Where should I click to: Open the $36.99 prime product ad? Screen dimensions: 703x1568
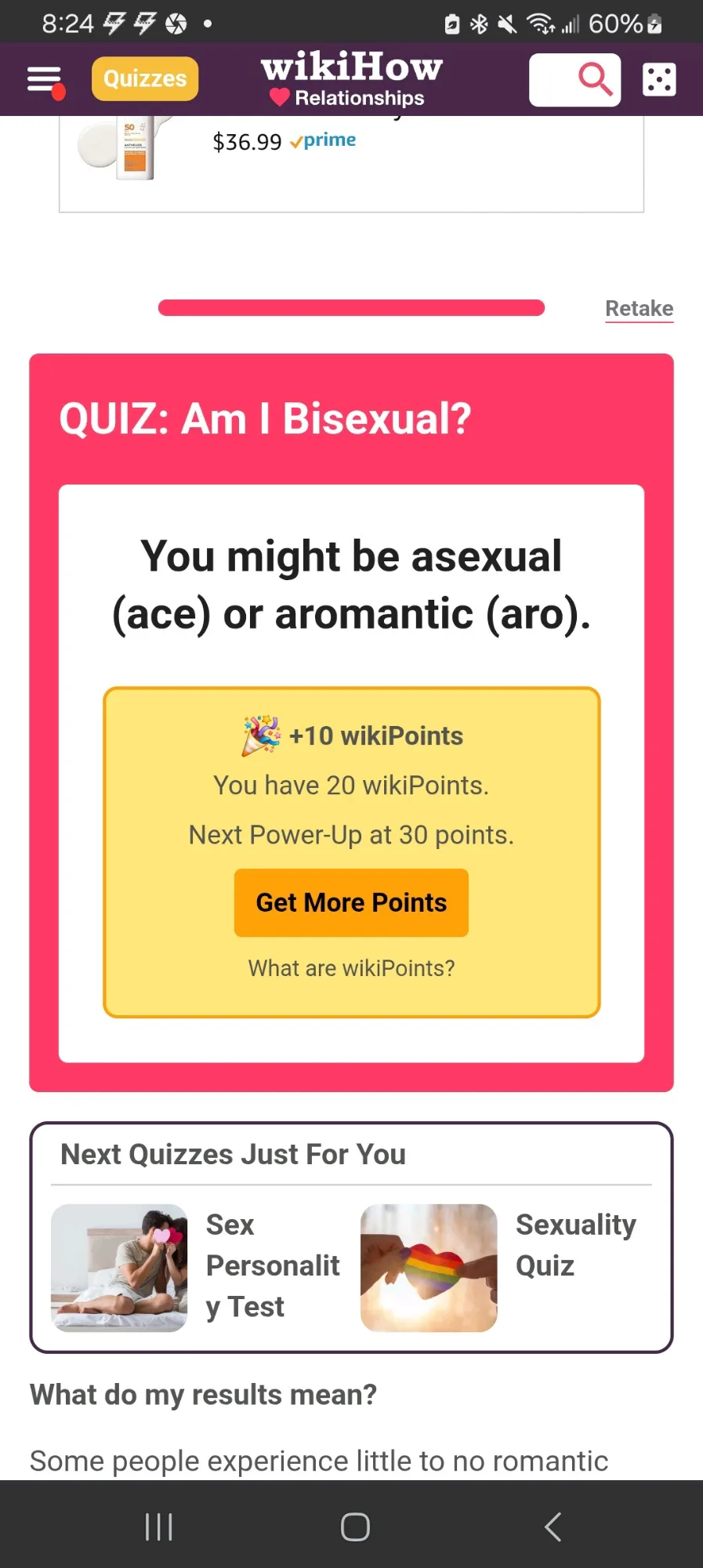point(284,142)
